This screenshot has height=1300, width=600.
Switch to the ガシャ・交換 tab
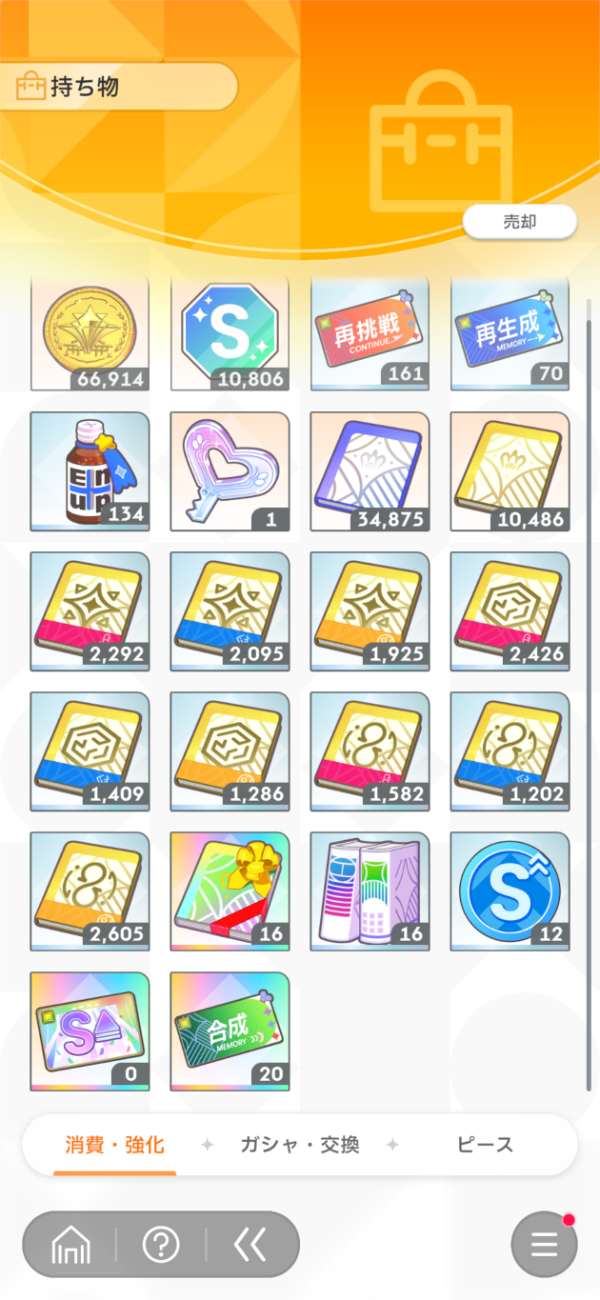coord(299,1145)
